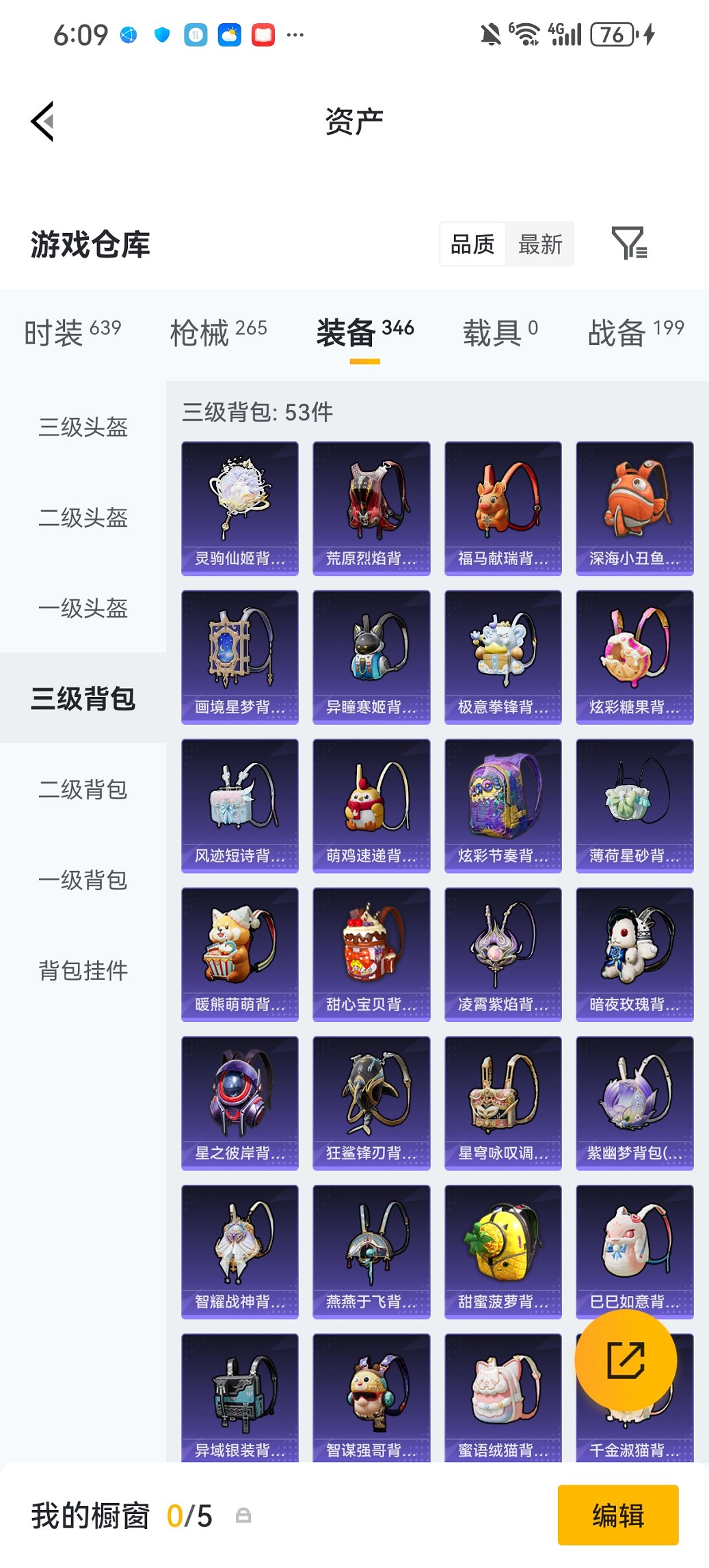Sort items by 品质 quality

(x=473, y=244)
